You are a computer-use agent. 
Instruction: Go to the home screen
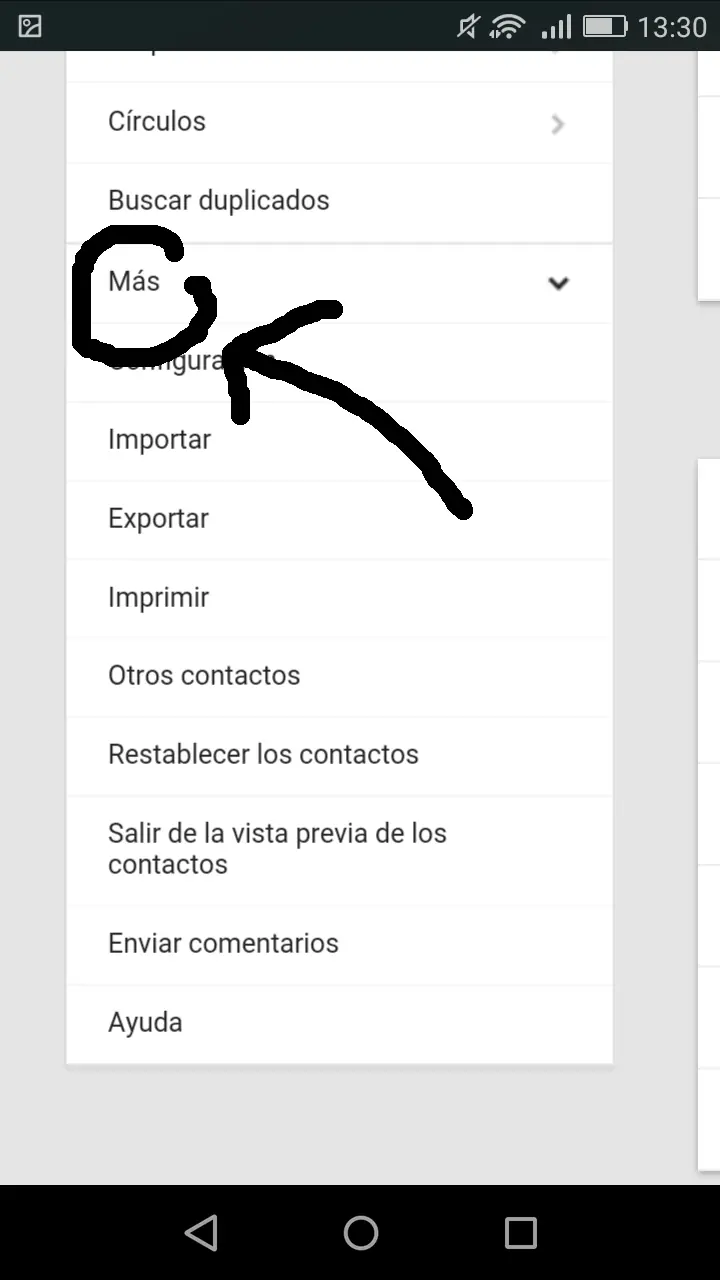coord(360,1233)
